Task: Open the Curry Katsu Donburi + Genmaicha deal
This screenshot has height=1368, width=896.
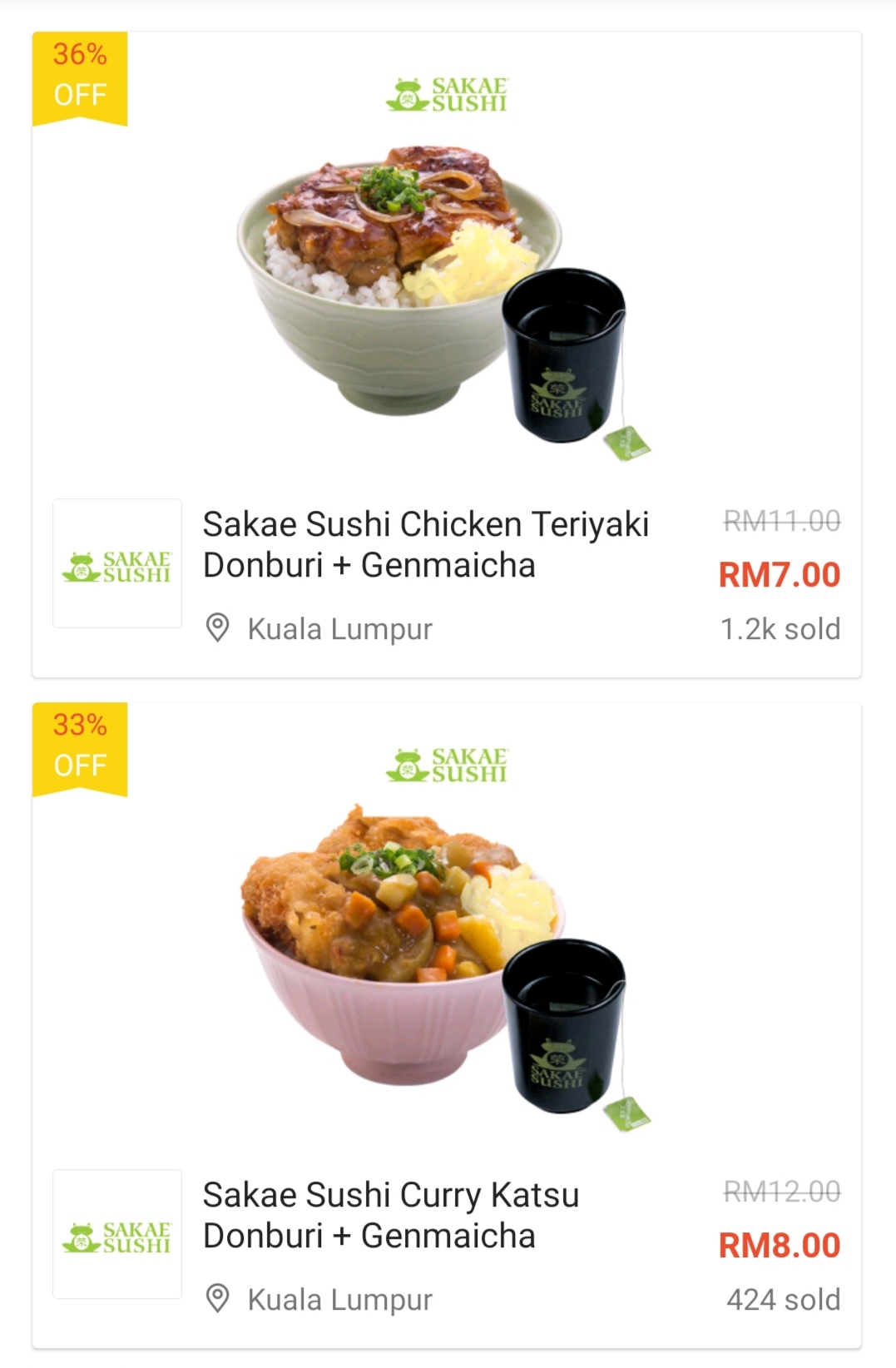Action: point(391,1216)
